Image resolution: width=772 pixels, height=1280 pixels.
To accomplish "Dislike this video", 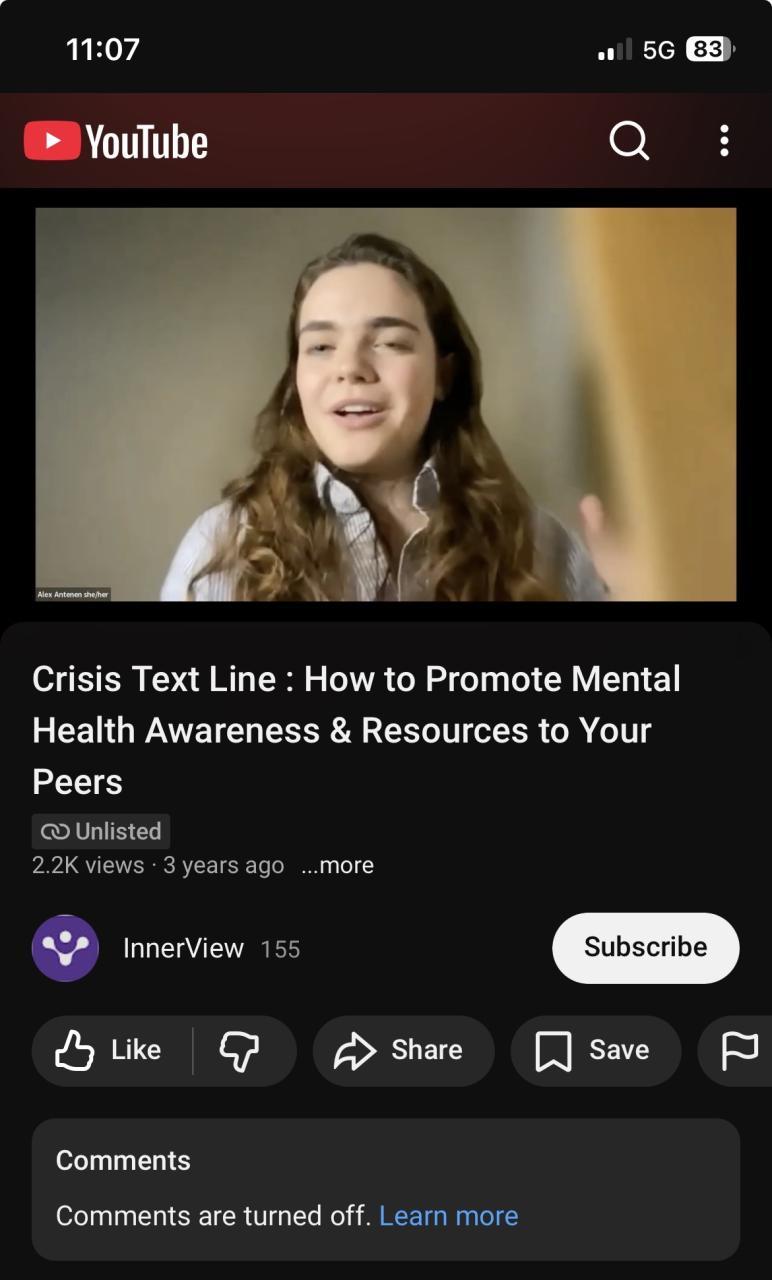I will tap(239, 1050).
